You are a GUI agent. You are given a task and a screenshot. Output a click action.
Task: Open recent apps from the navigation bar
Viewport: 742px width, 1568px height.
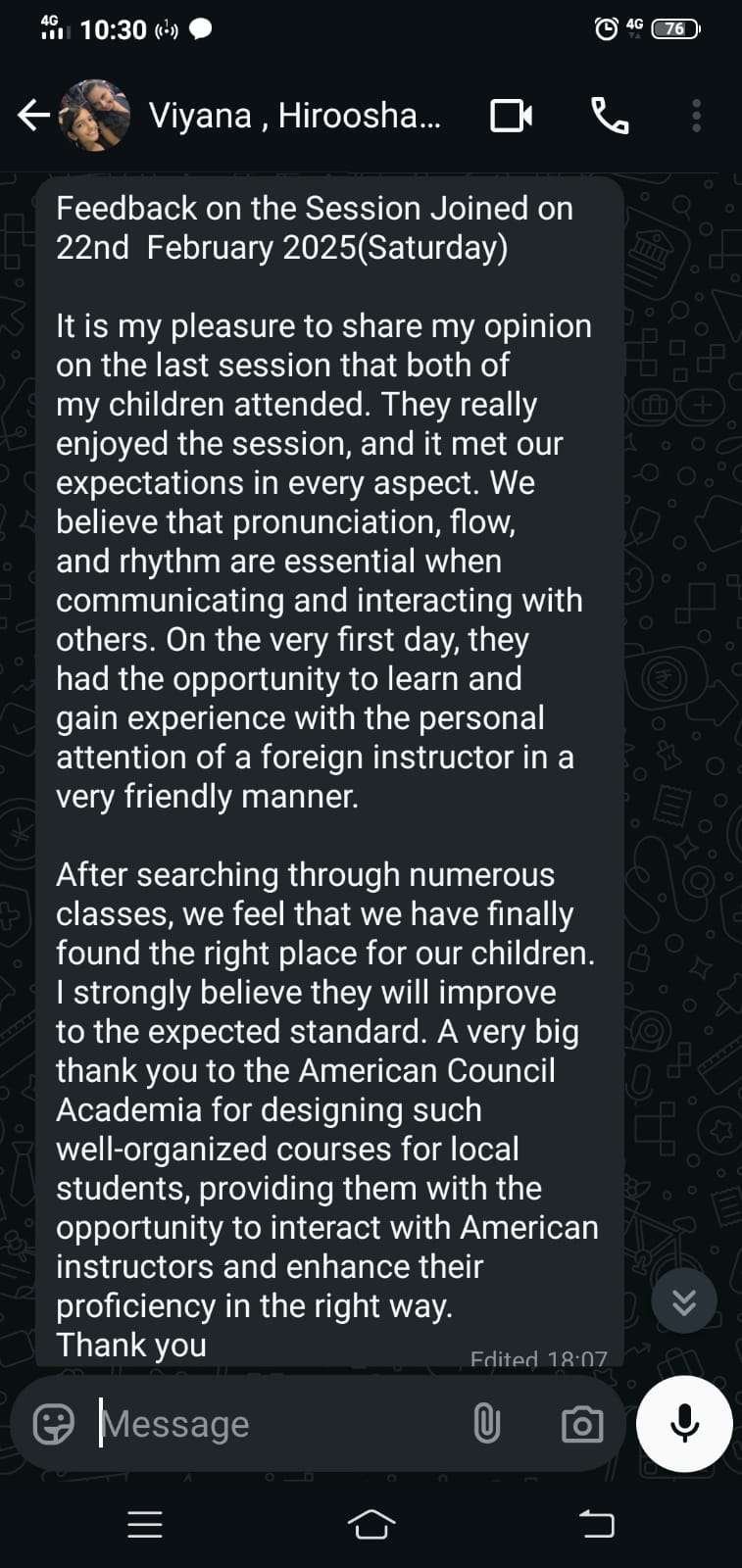click(145, 1524)
